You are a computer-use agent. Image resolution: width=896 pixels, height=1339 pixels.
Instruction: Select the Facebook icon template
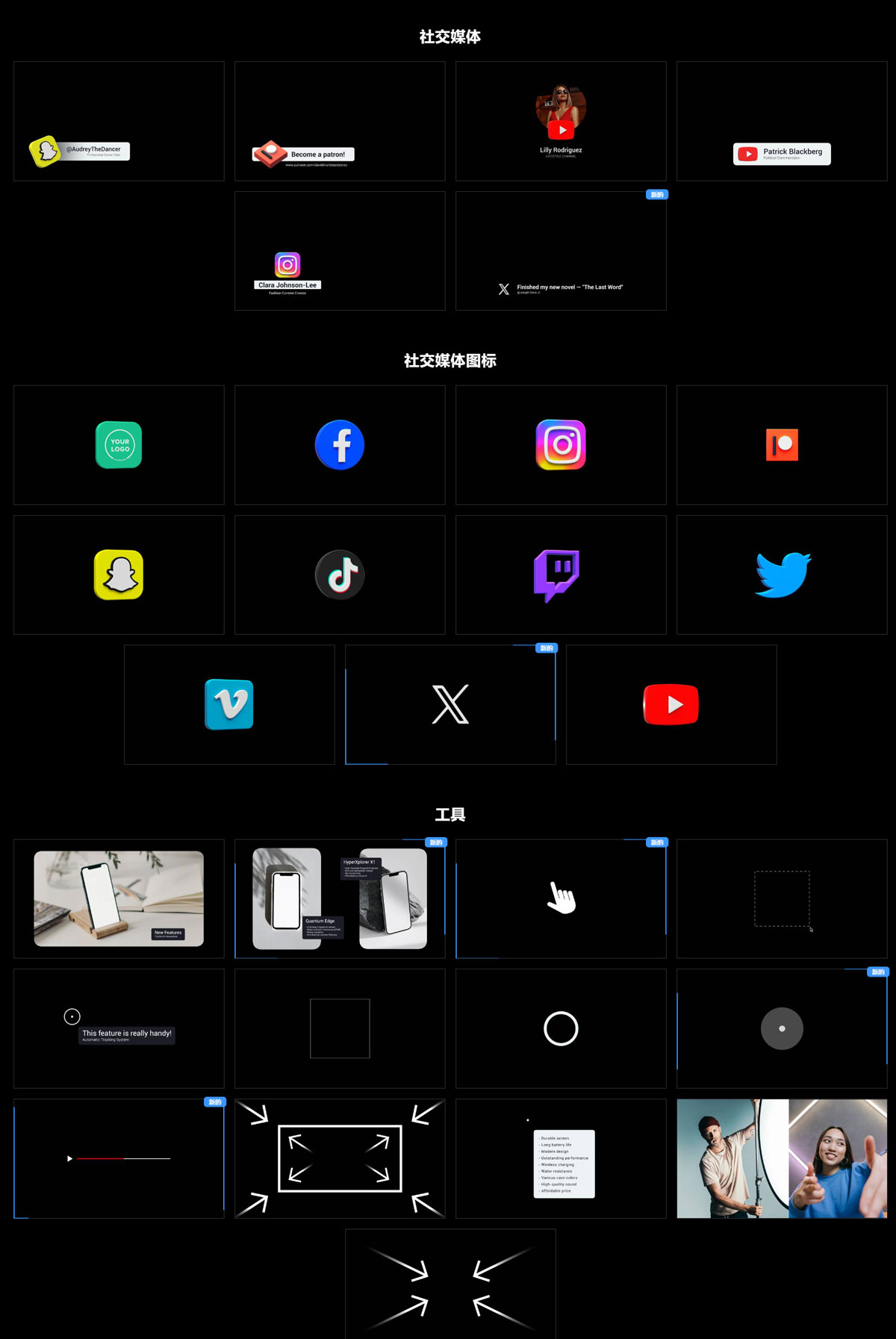[340, 444]
